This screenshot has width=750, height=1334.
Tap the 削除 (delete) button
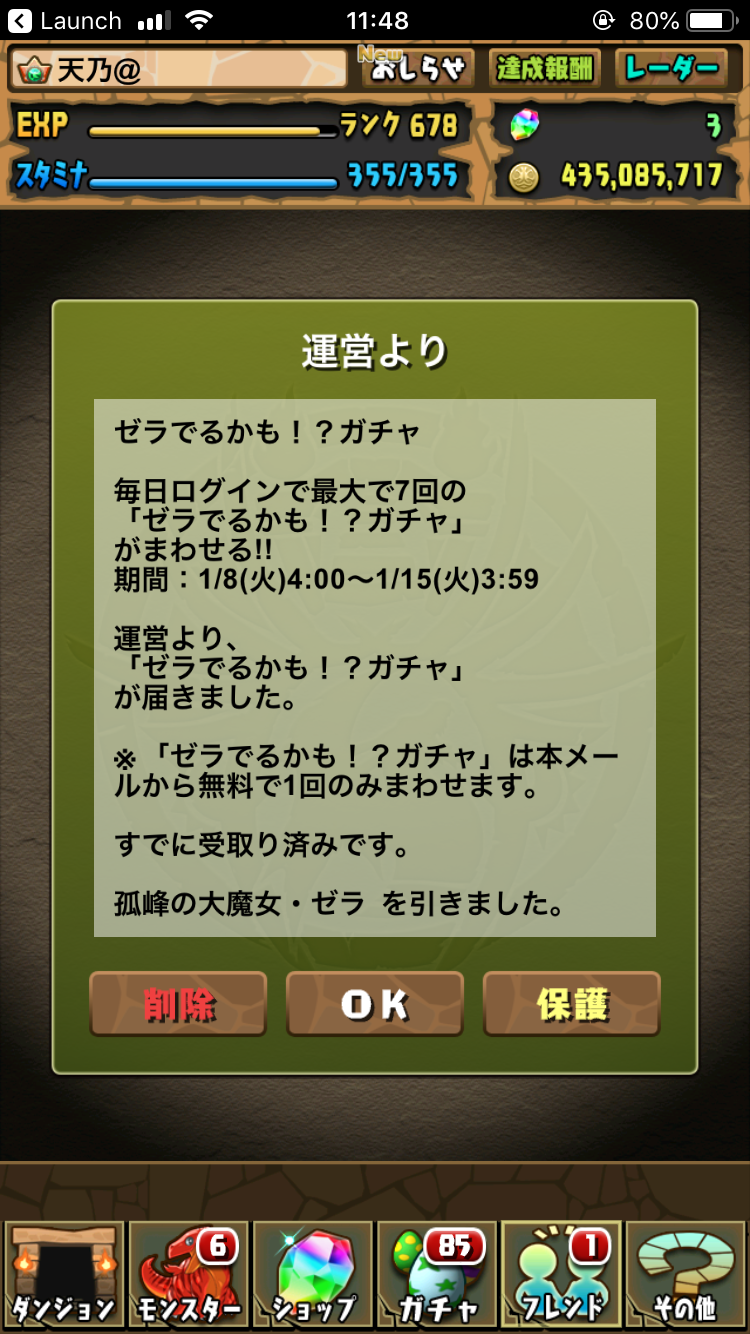[178, 1004]
